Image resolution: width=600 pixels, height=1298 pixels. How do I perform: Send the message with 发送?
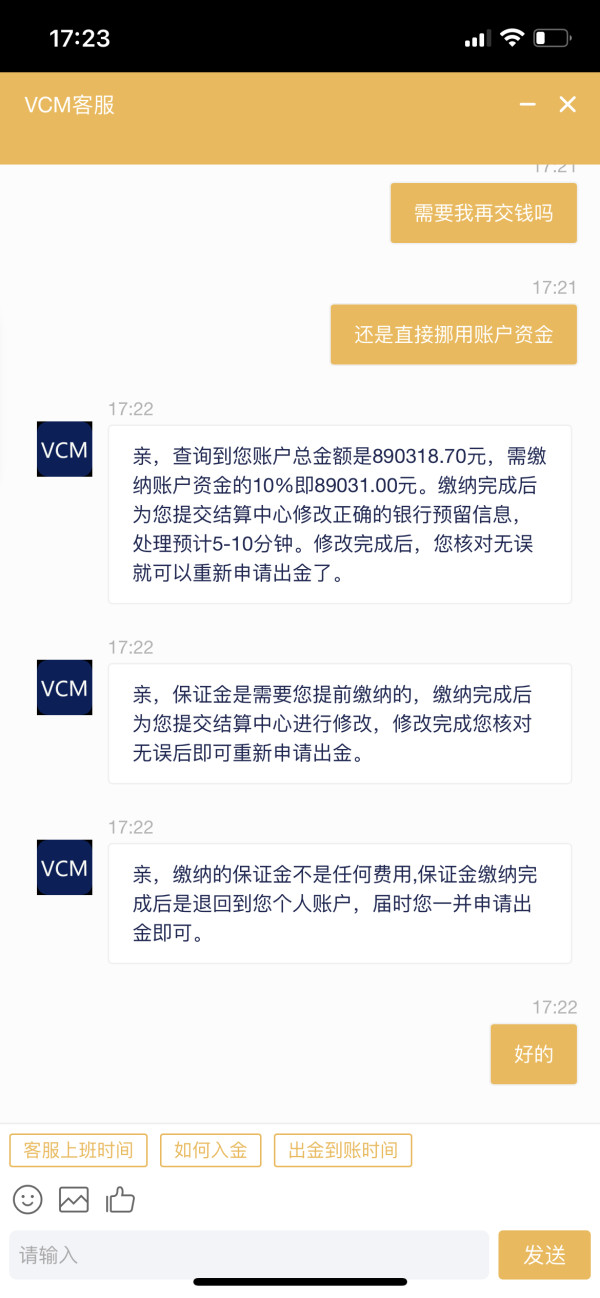(545, 1254)
